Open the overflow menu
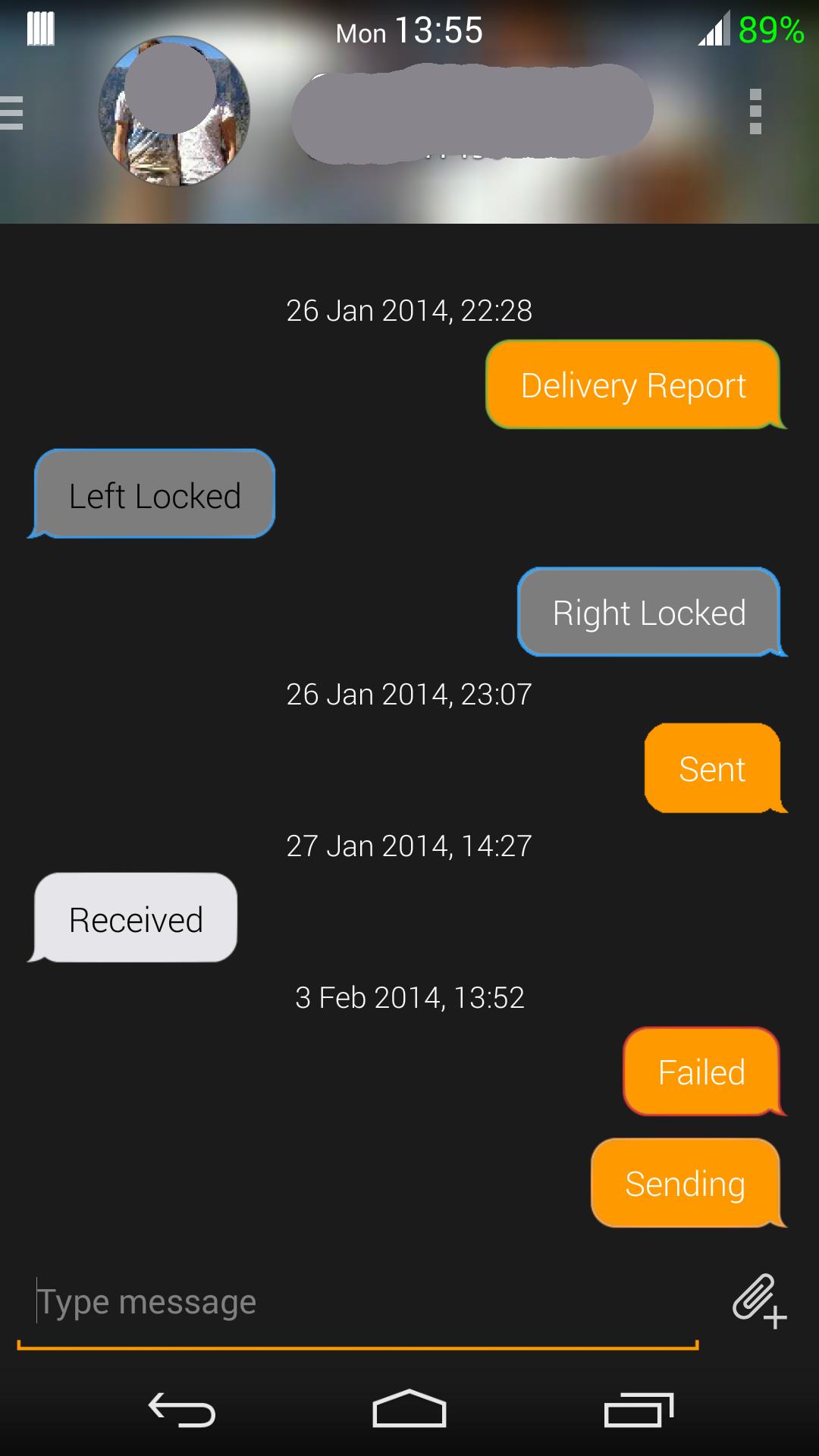This screenshot has height=1456, width=819. point(755,111)
